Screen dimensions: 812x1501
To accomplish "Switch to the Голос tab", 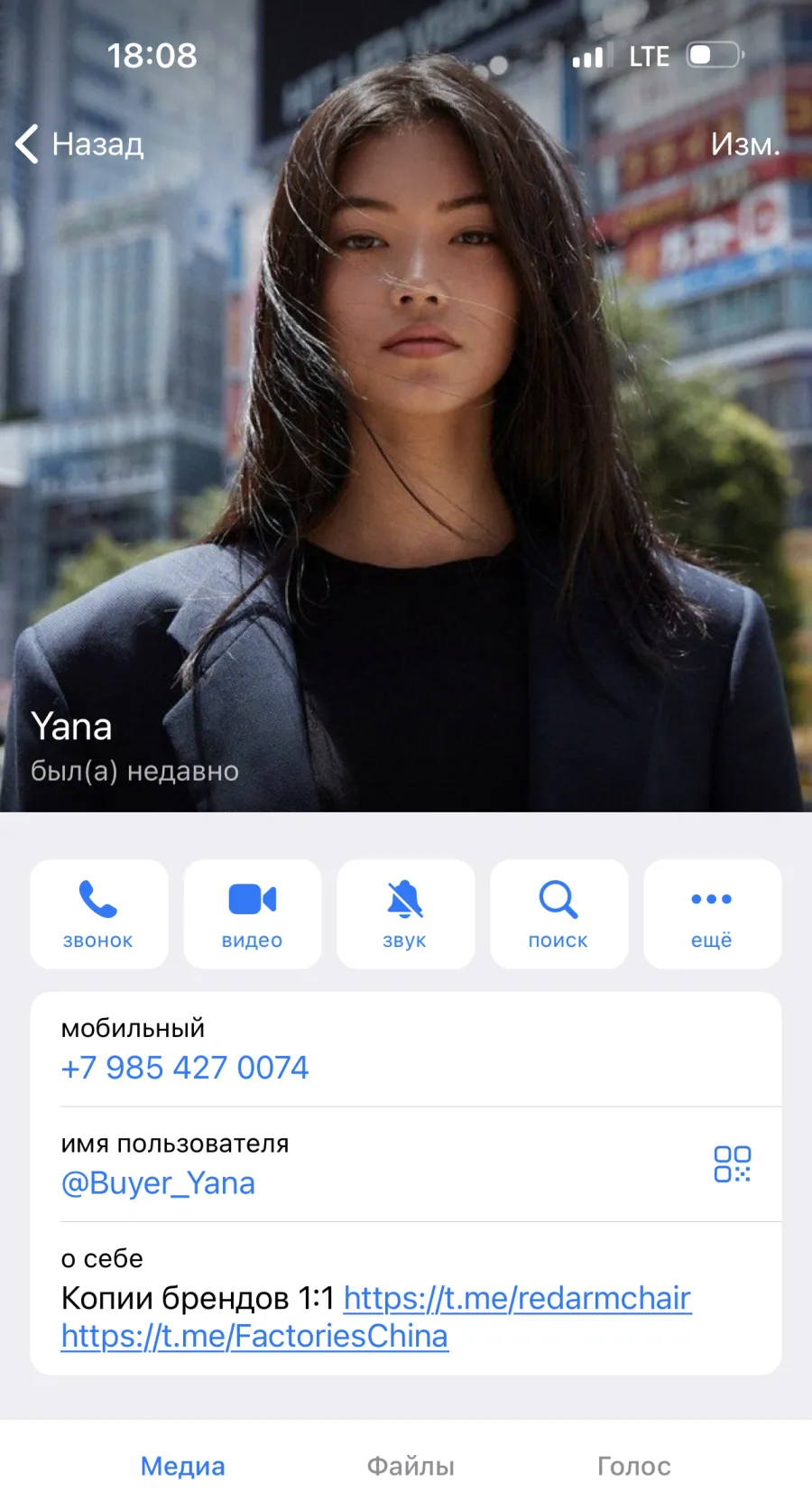I will coord(634,1466).
